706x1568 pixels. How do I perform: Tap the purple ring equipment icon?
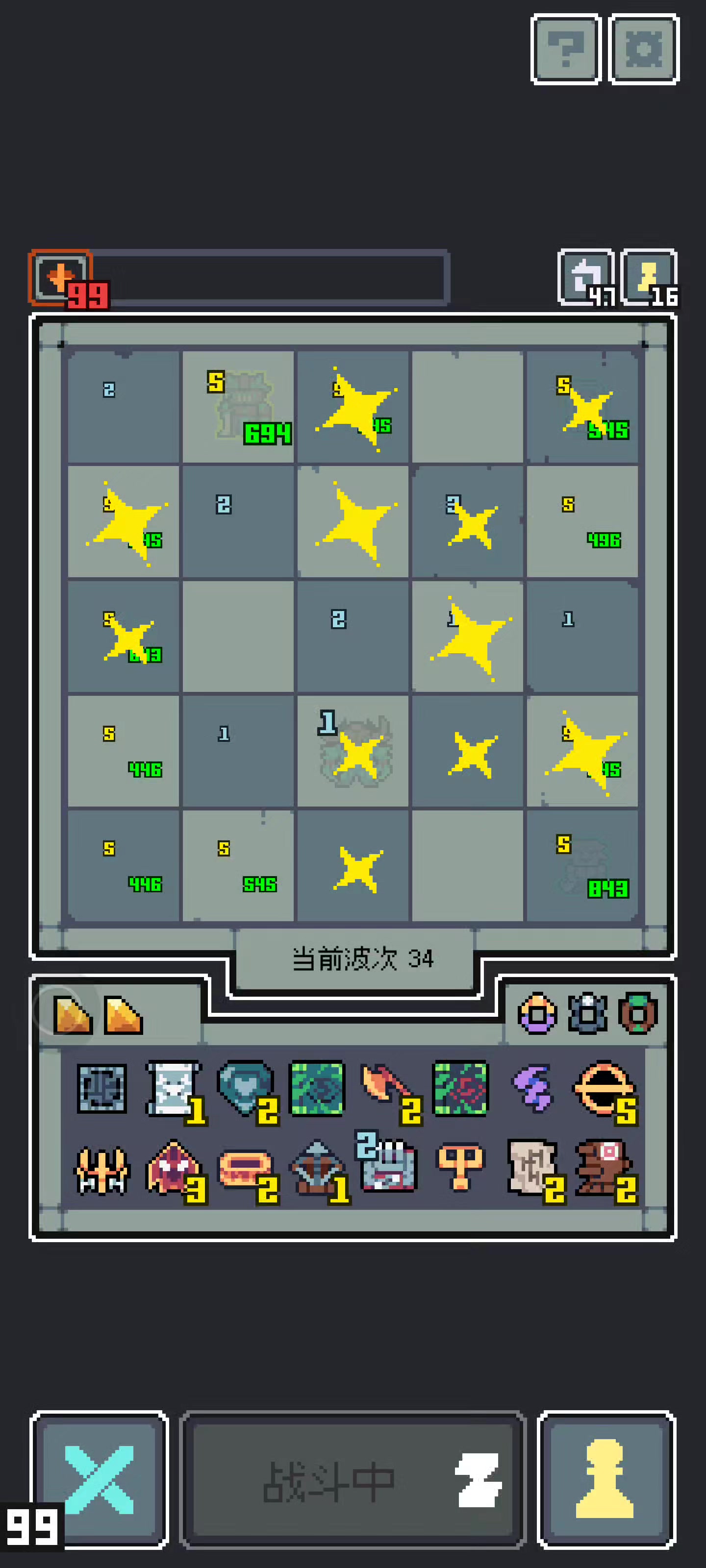point(537,1013)
